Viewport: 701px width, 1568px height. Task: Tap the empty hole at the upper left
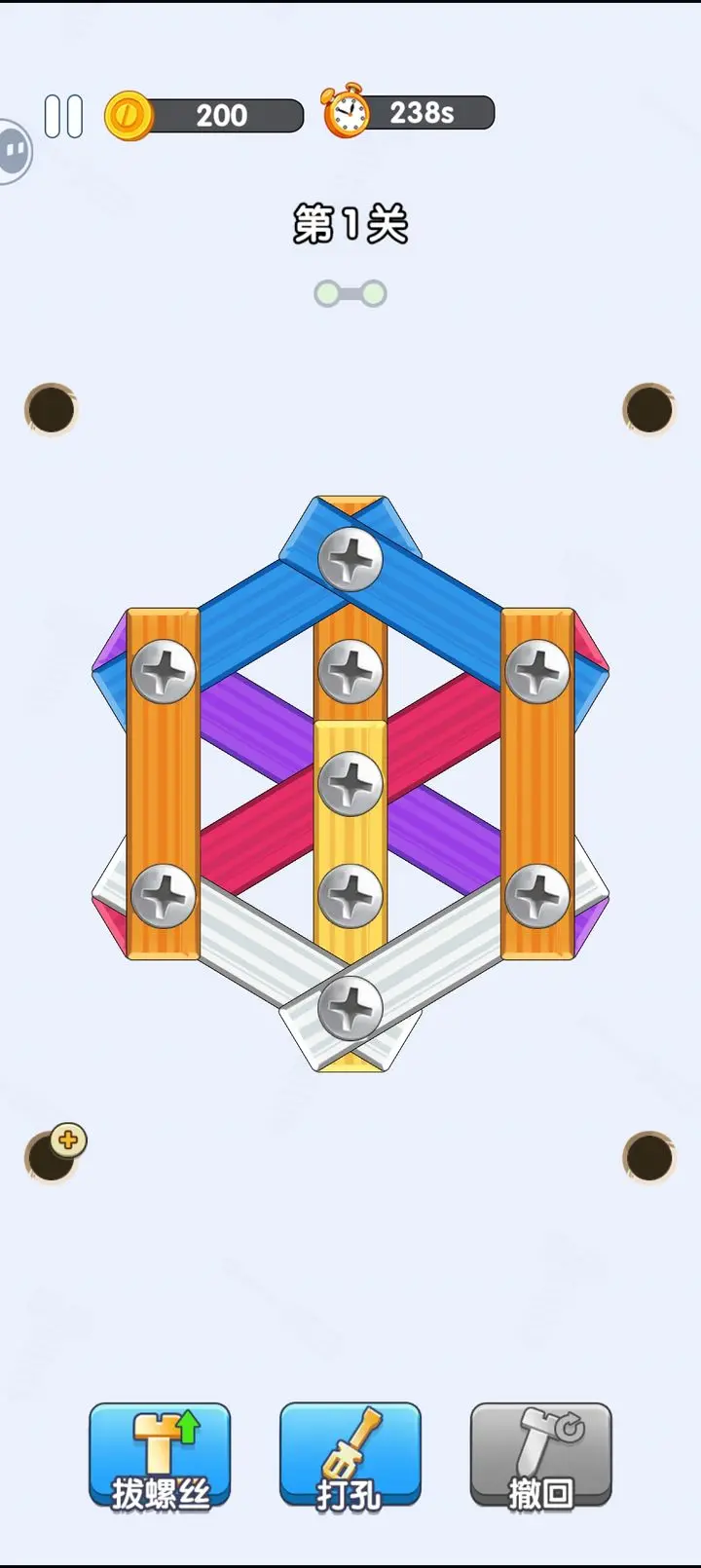51,409
